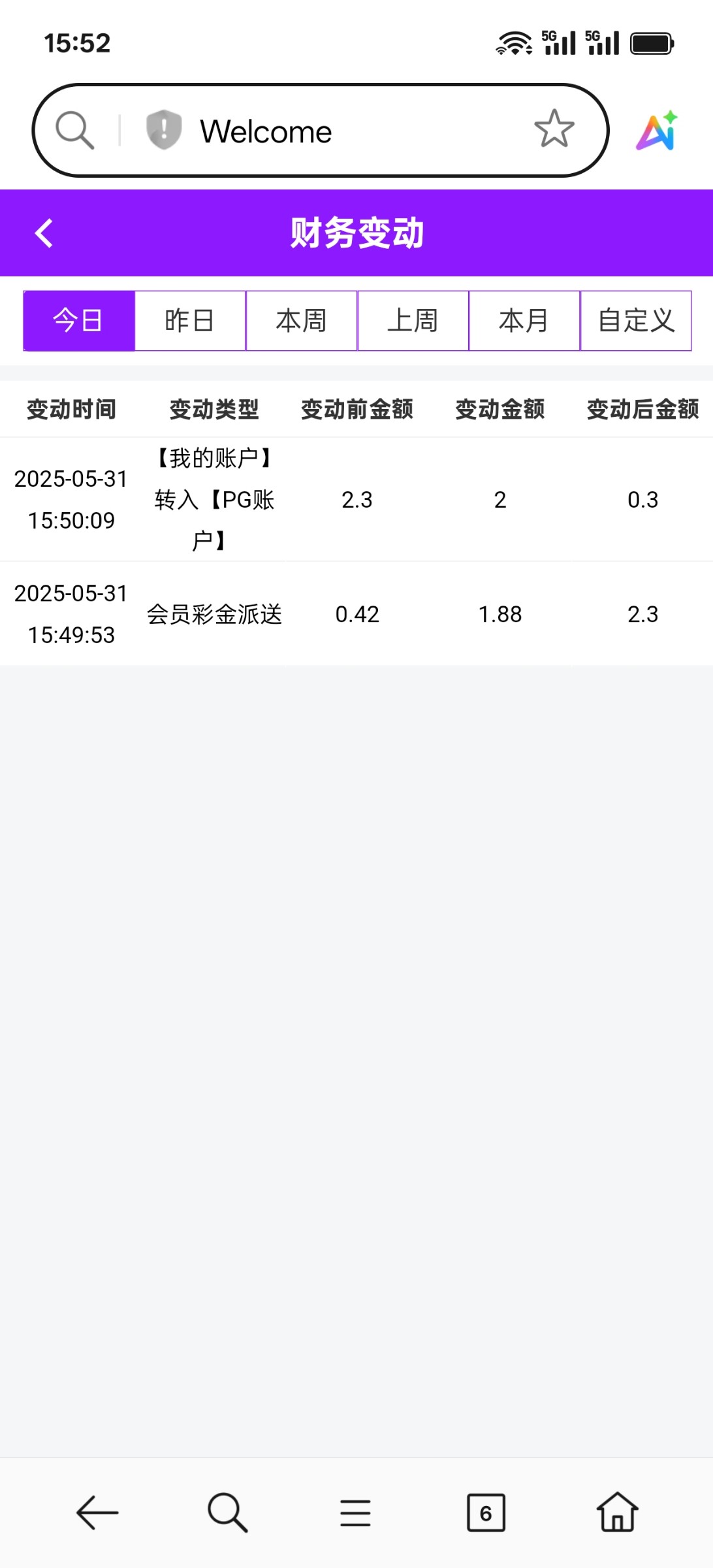Switch to the 昨日 tab
This screenshot has width=713, height=1568.
[x=190, y=321]
